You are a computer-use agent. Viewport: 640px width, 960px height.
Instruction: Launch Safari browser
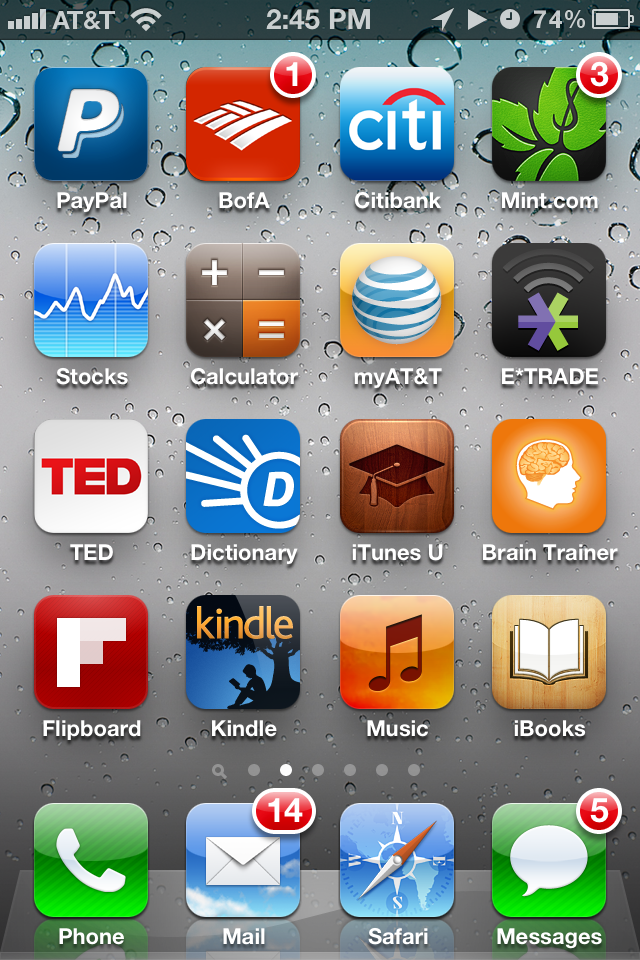(396, 860)
